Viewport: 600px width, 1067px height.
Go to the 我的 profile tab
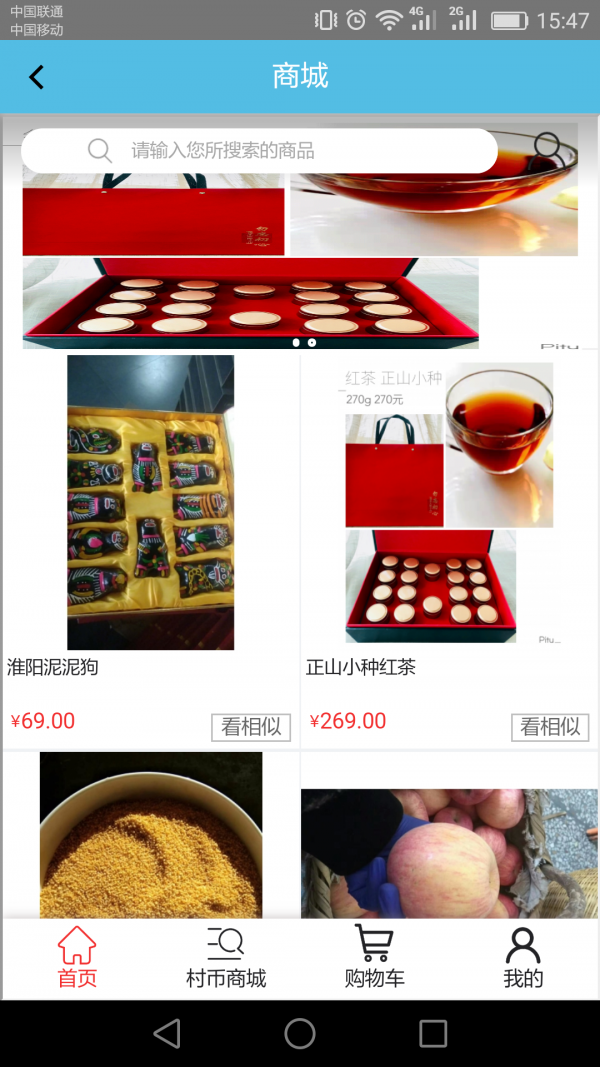[523, 958]
